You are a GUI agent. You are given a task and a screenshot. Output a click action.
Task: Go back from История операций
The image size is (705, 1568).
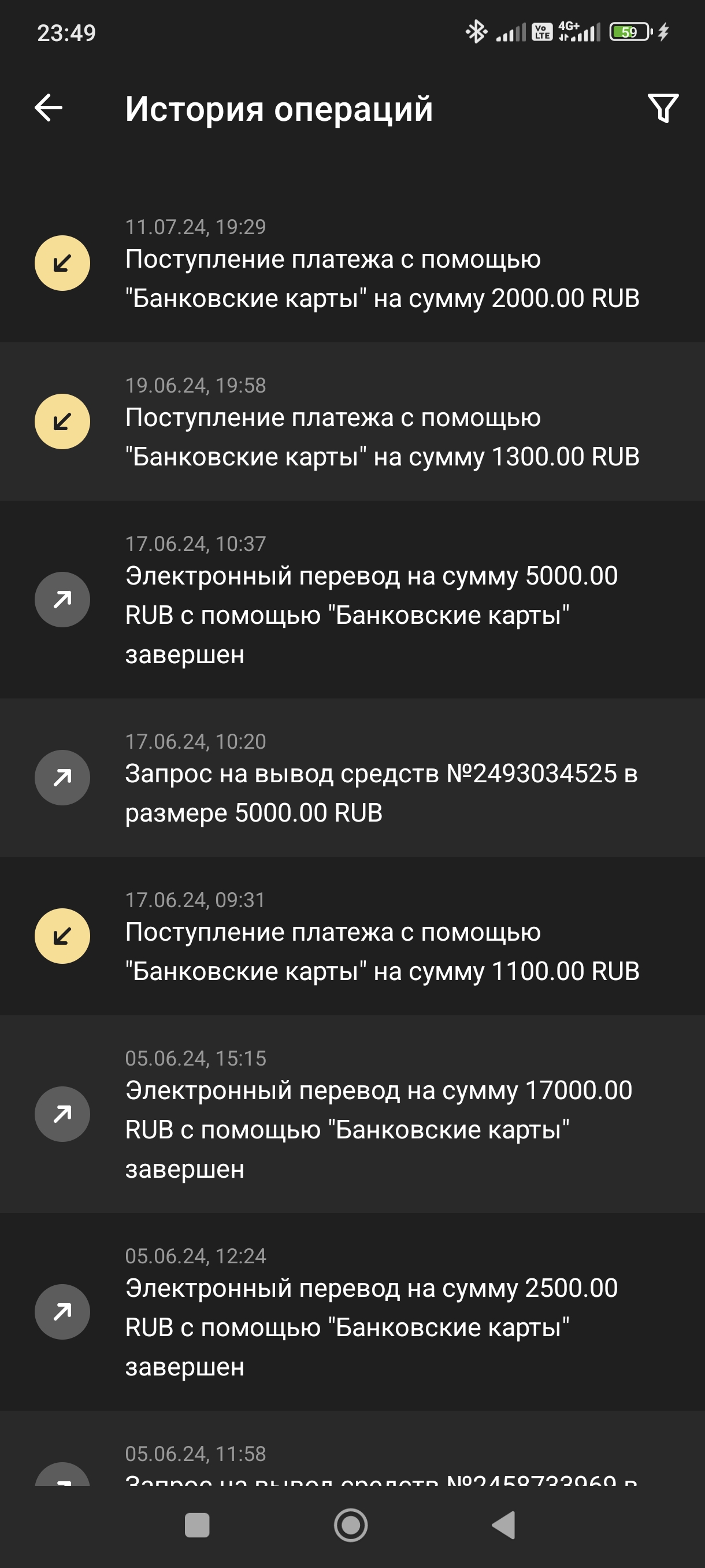49,108
